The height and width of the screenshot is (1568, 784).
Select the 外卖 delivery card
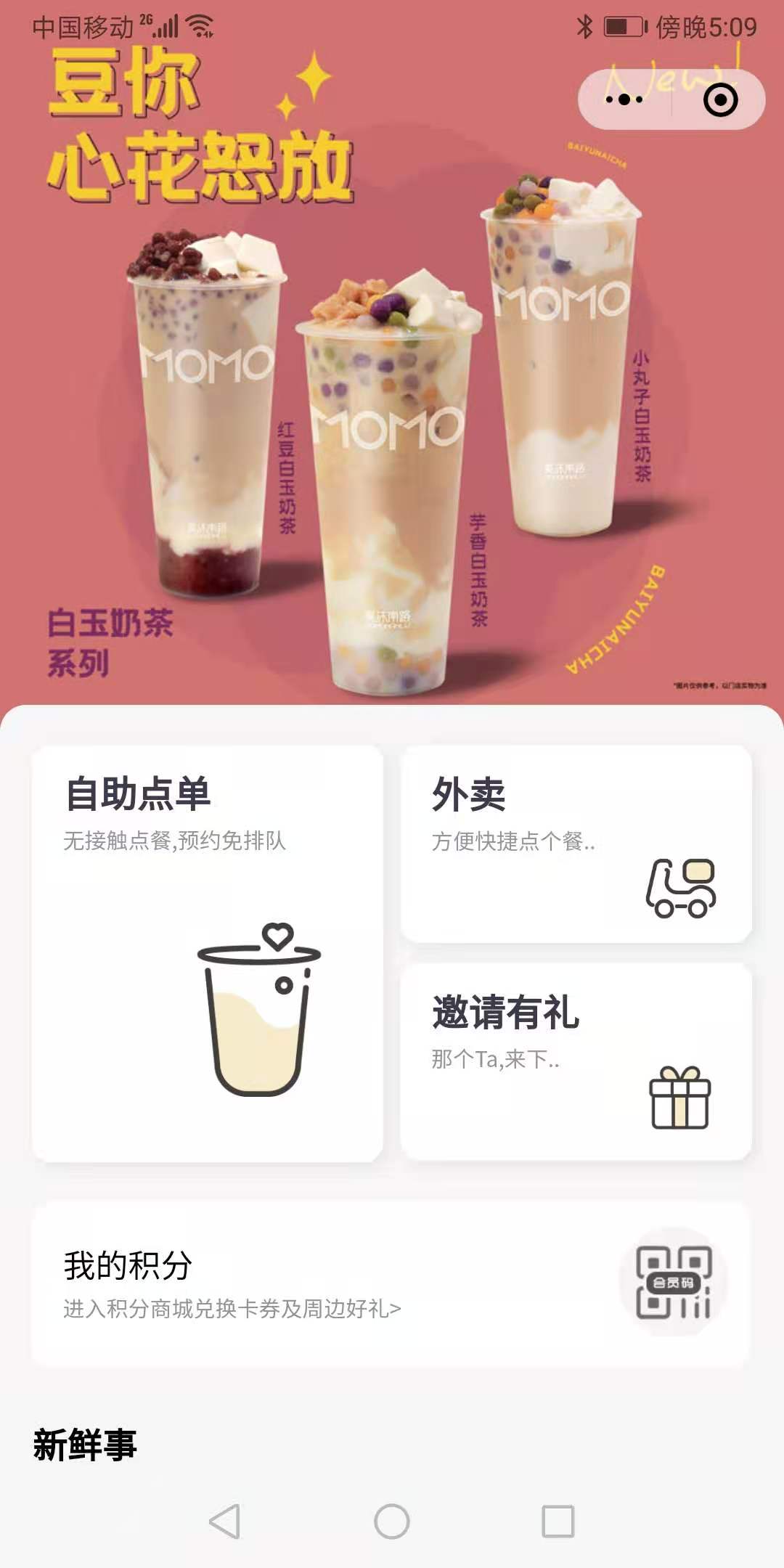(x=576, y=844)
